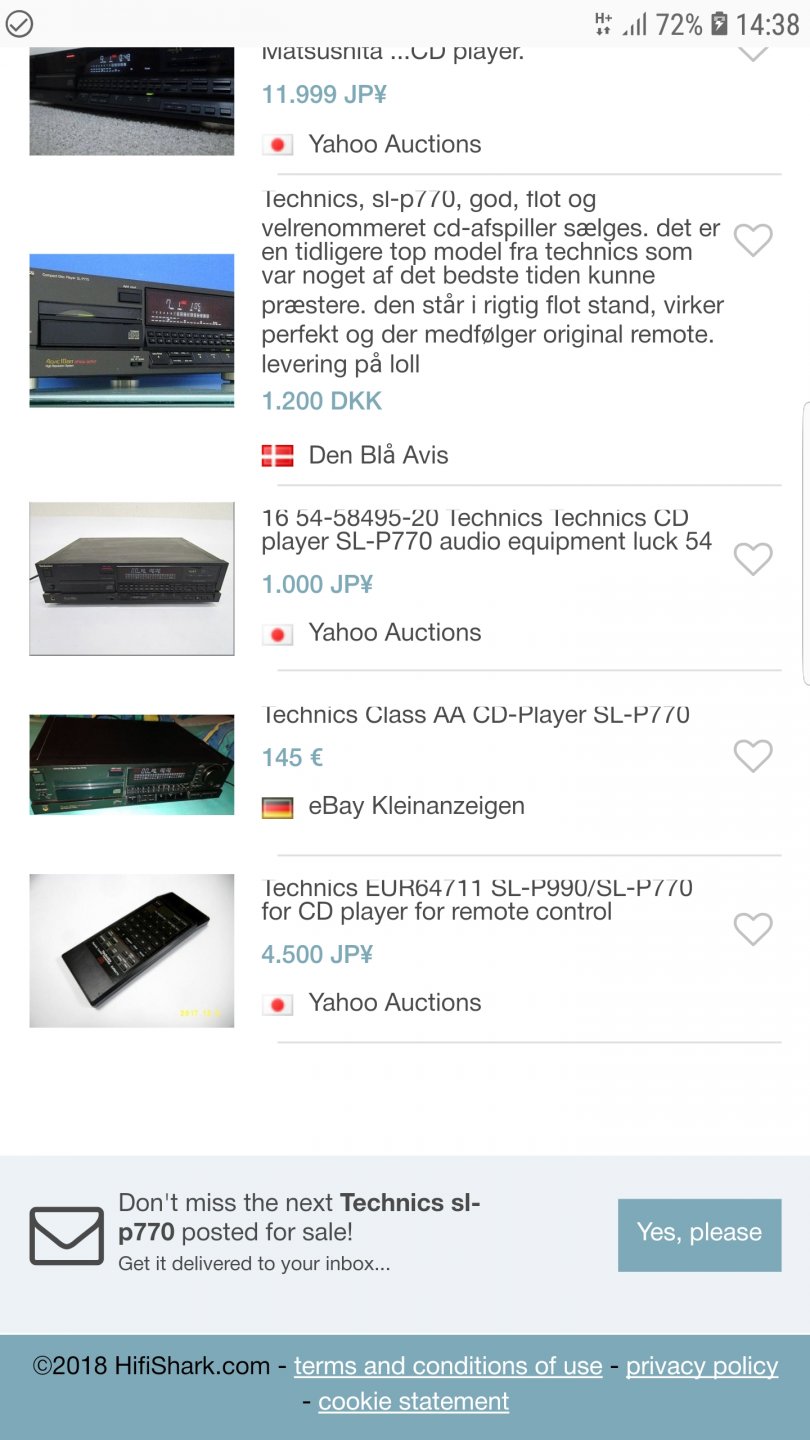
Task: Open the EUR64711 remote control listing photo
Action: [x=132, y=951]
